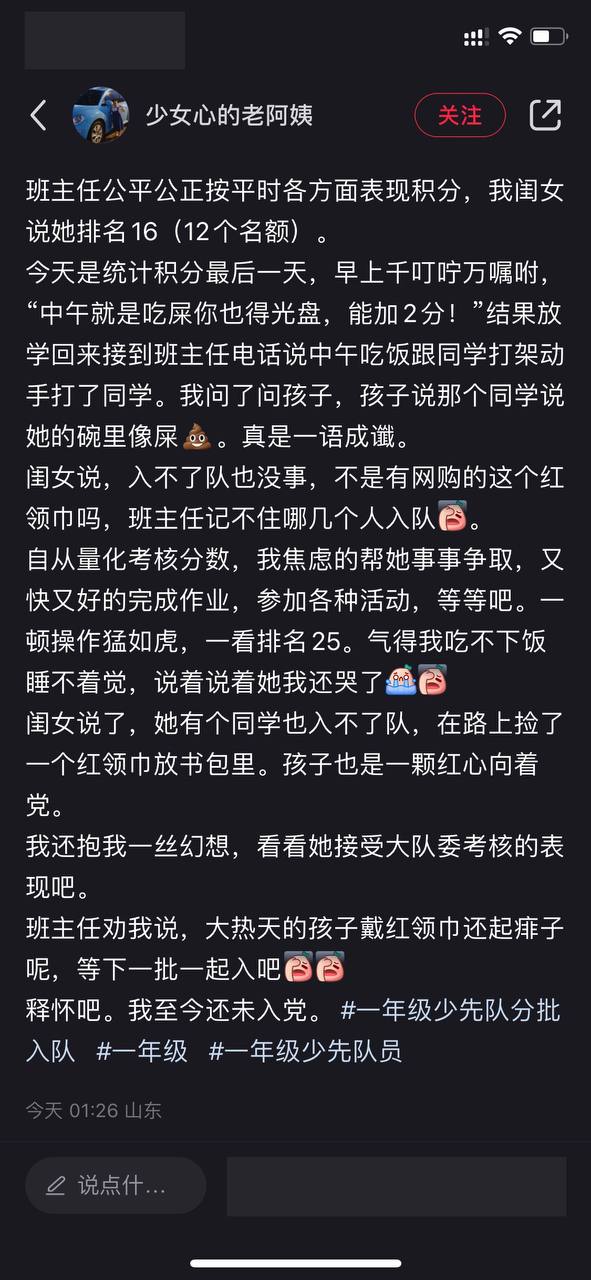Go back using the top-left arrow

(x=38, y=115)
